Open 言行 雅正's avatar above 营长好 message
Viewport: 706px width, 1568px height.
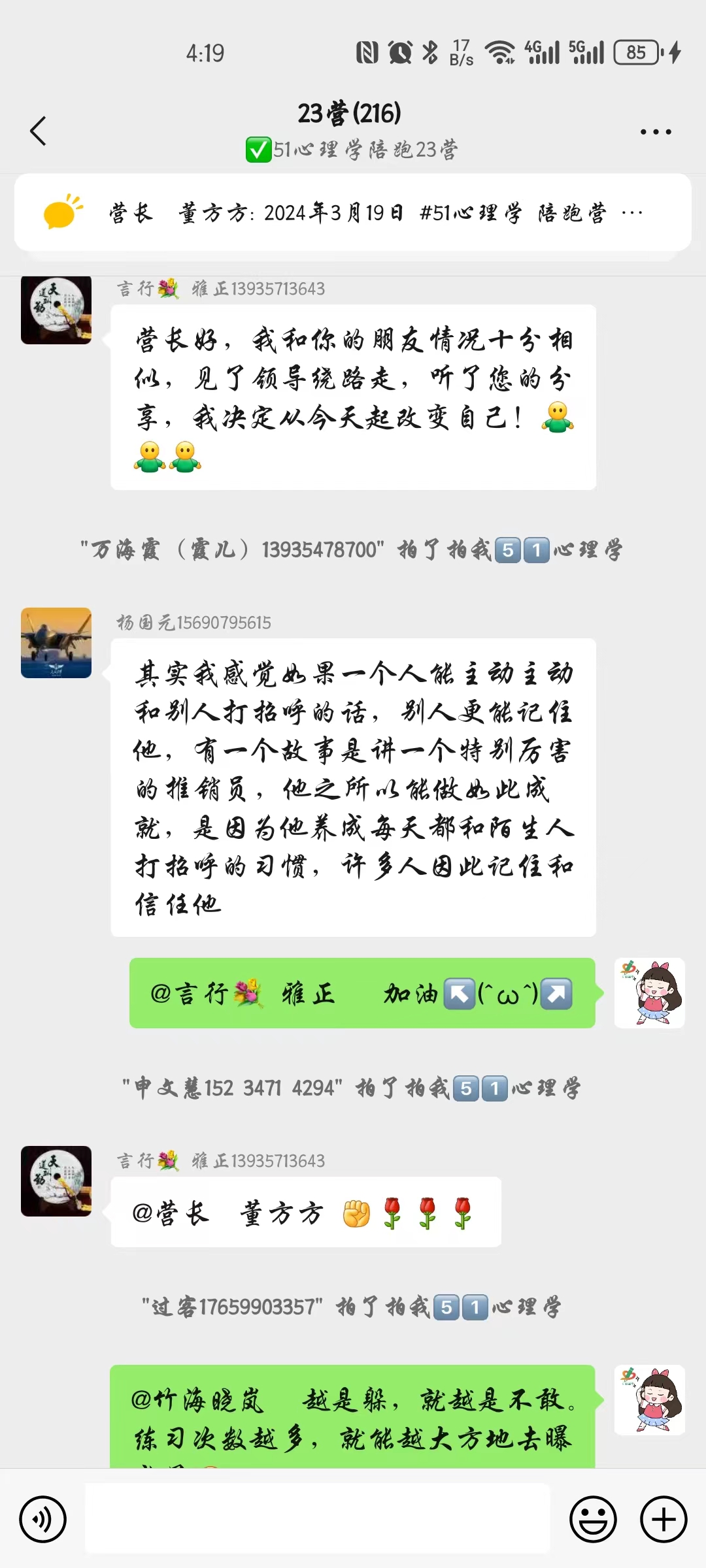pos(56,310)
